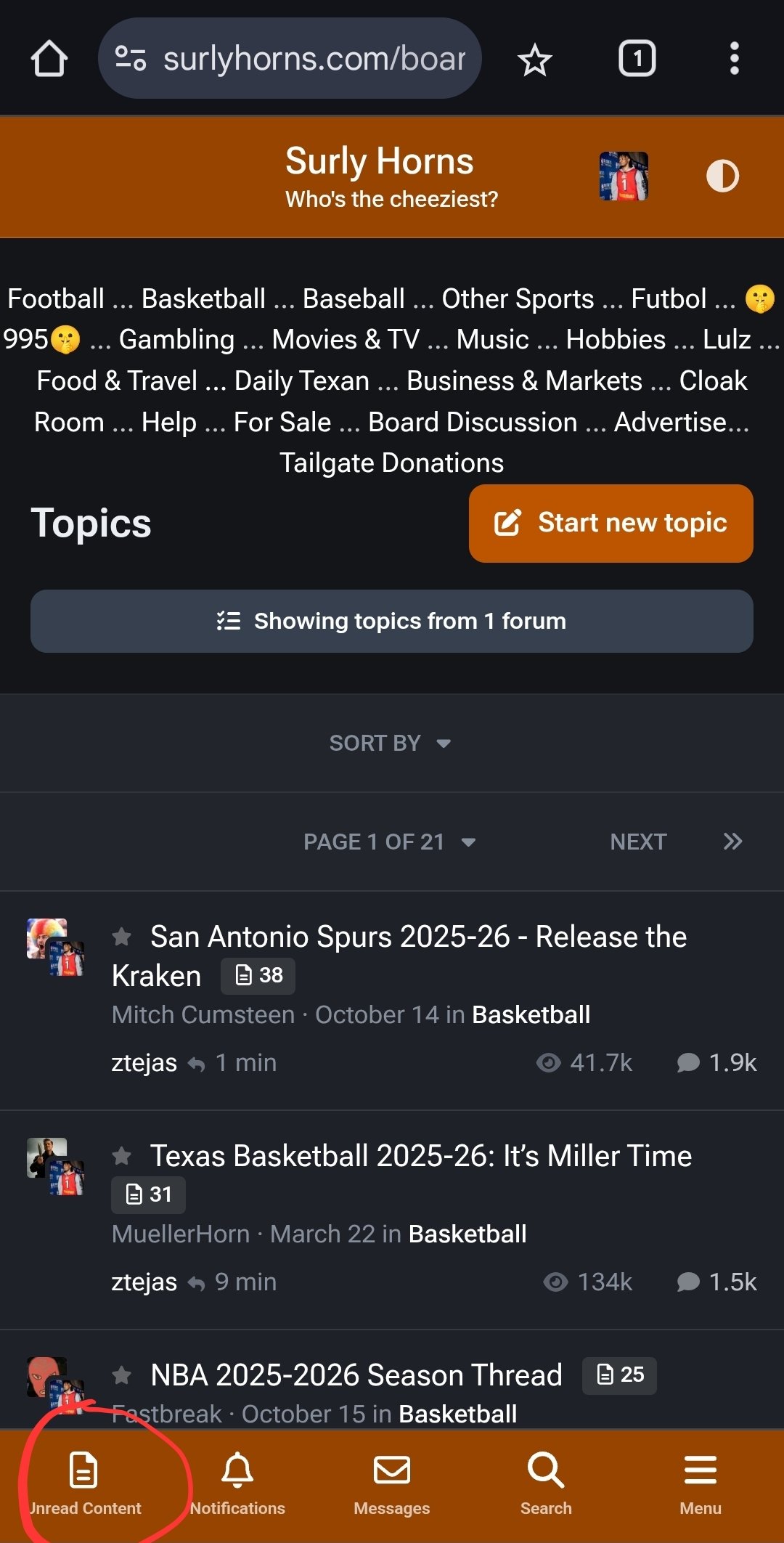Open the San Antonio Spurs 2025-26 thread
Image resolution: width=784 pixels, height=1543 pixels.
417,937
